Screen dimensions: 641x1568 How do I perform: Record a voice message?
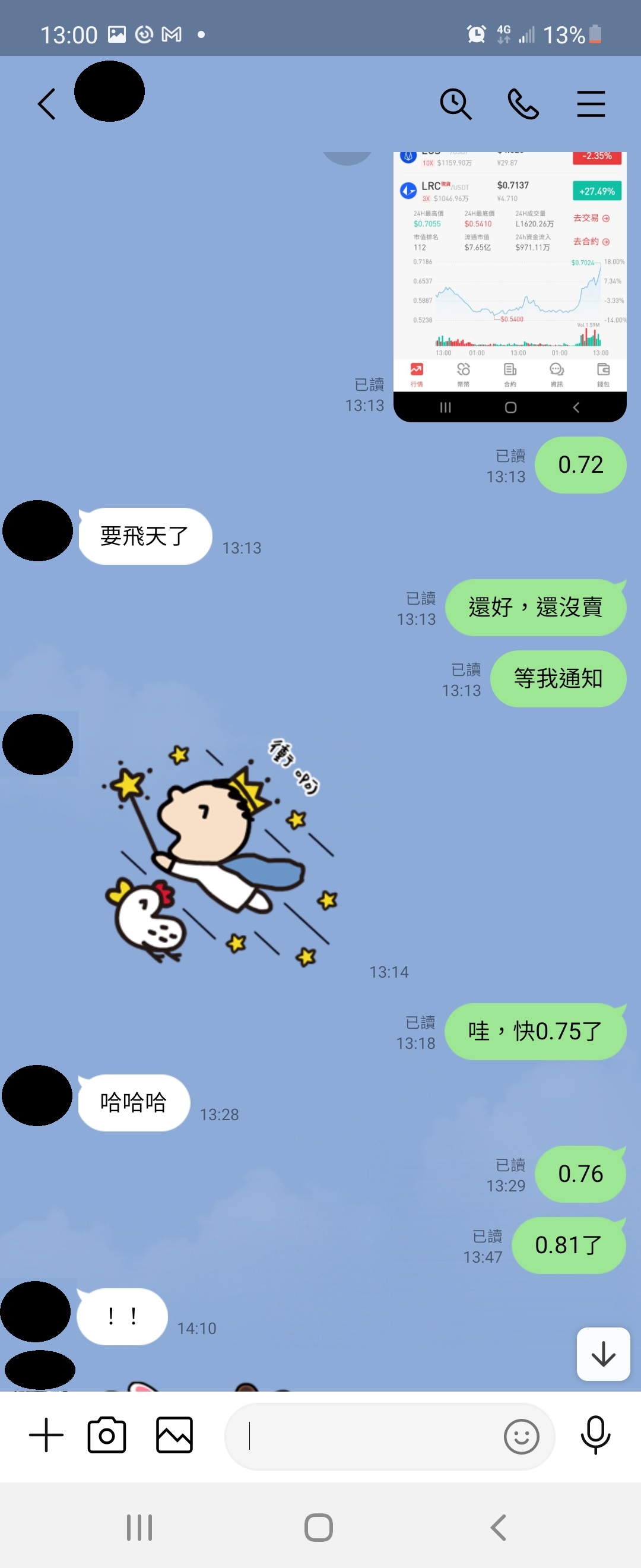595,1436
